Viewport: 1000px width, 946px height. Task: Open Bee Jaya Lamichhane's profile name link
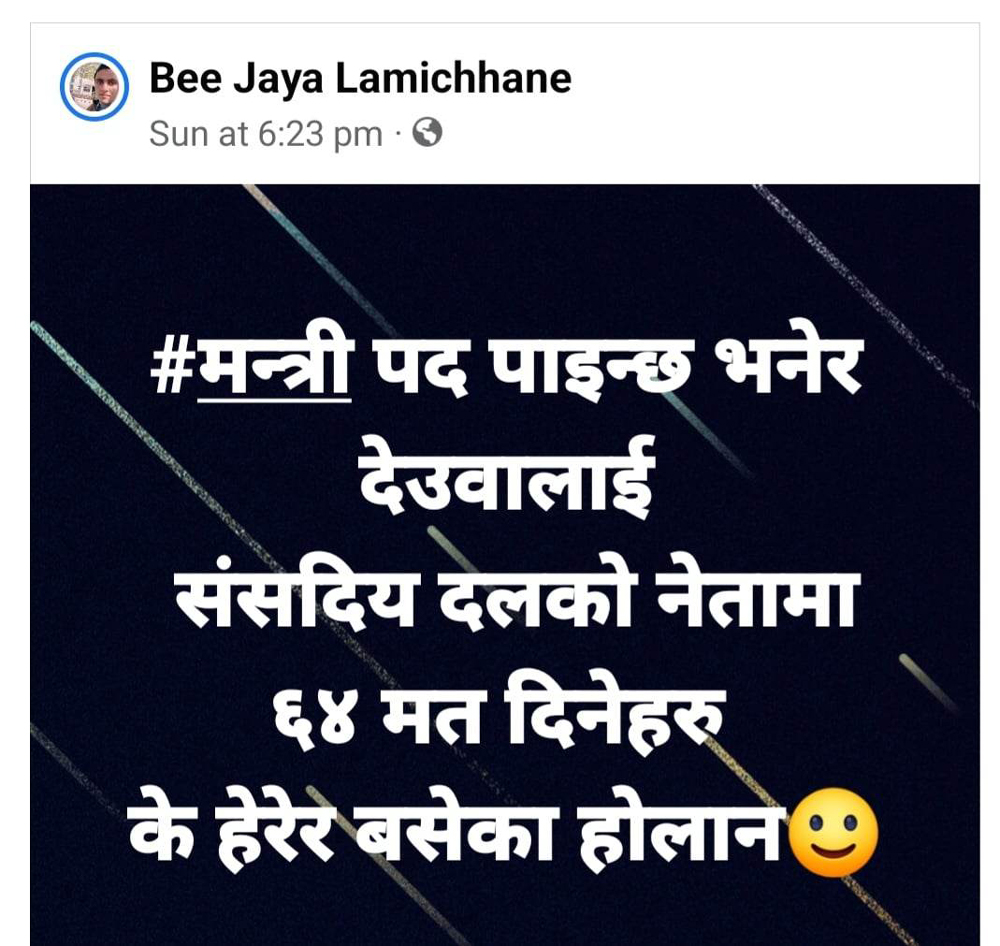click(360, 79)
